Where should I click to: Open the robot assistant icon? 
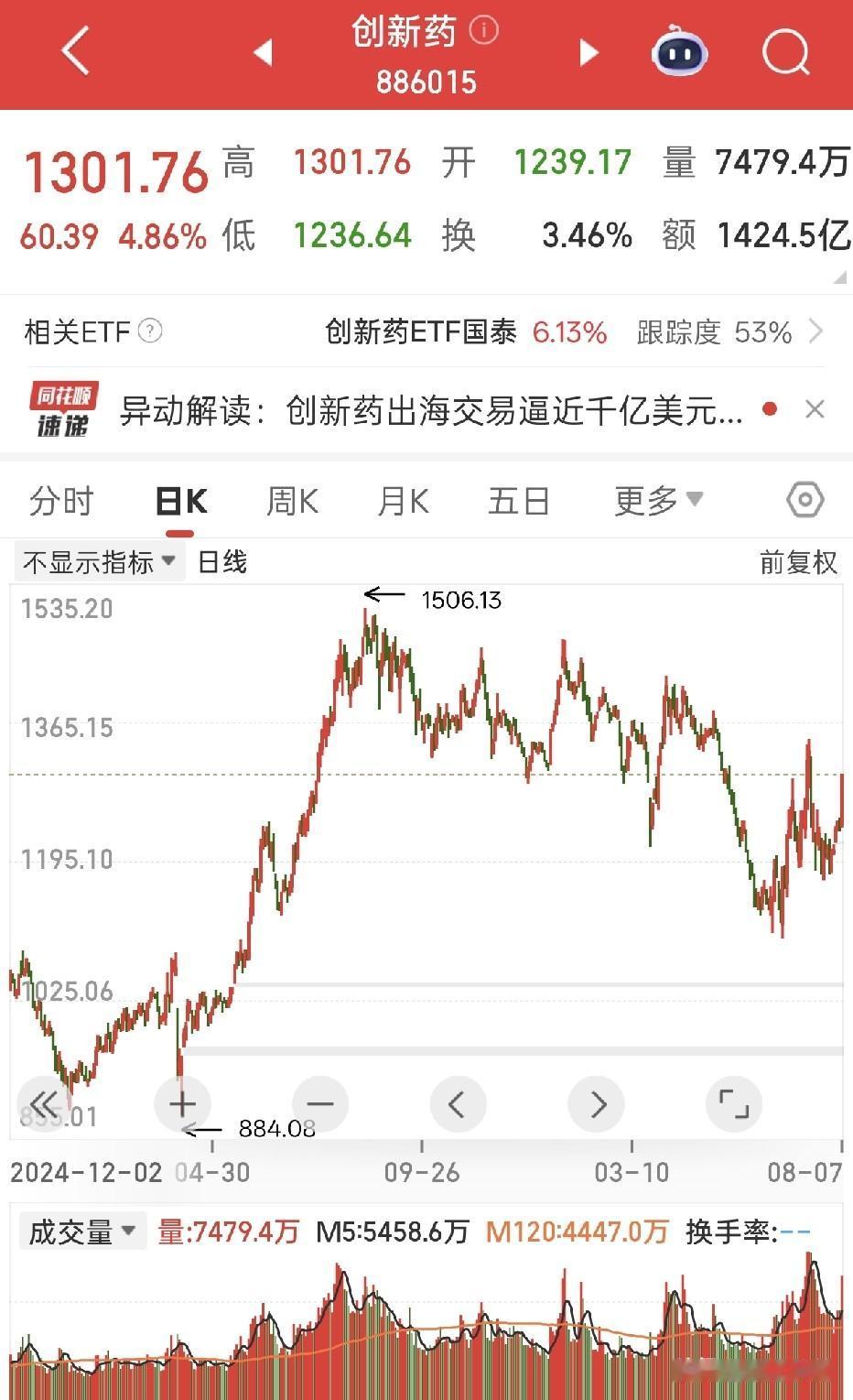point(679,51)
